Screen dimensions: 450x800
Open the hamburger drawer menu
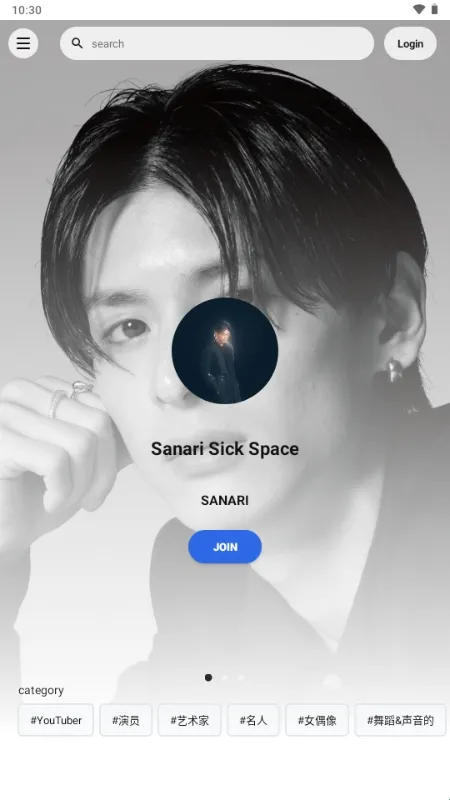point(23,43)
